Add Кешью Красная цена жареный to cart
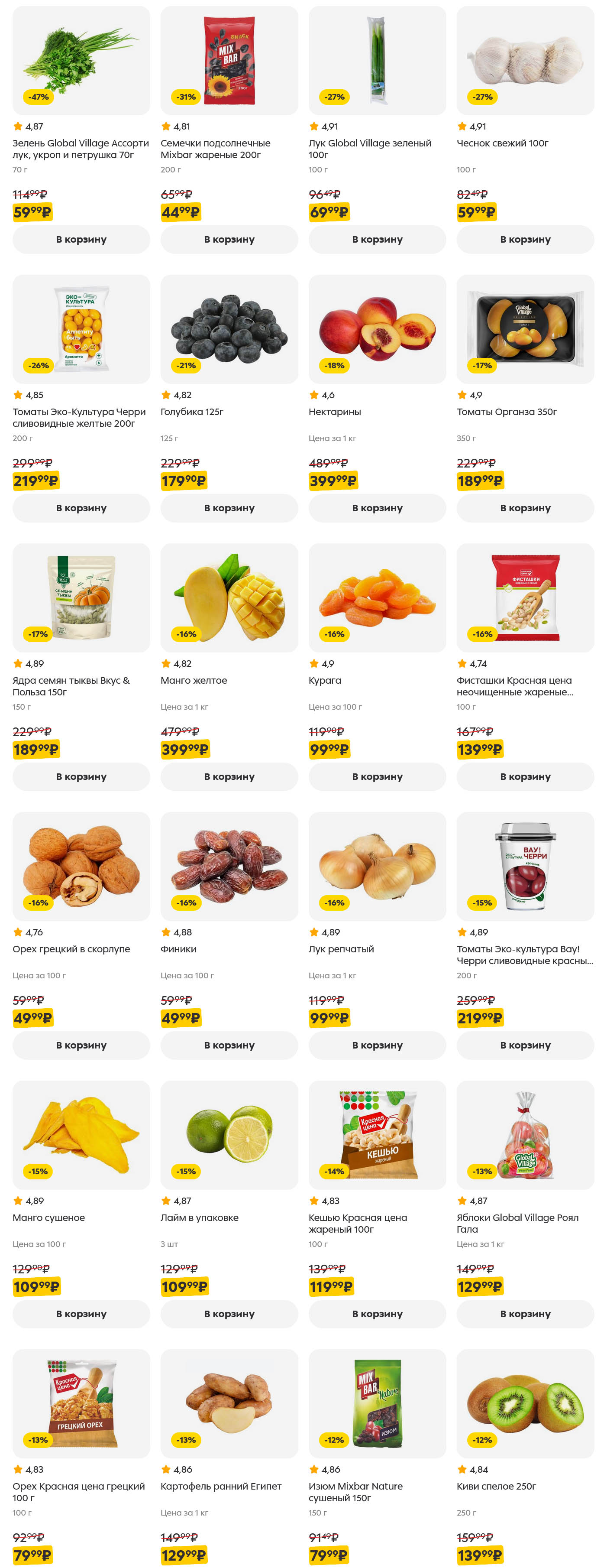Screen dimensions: 607x1568 [x=377, y=1313]
